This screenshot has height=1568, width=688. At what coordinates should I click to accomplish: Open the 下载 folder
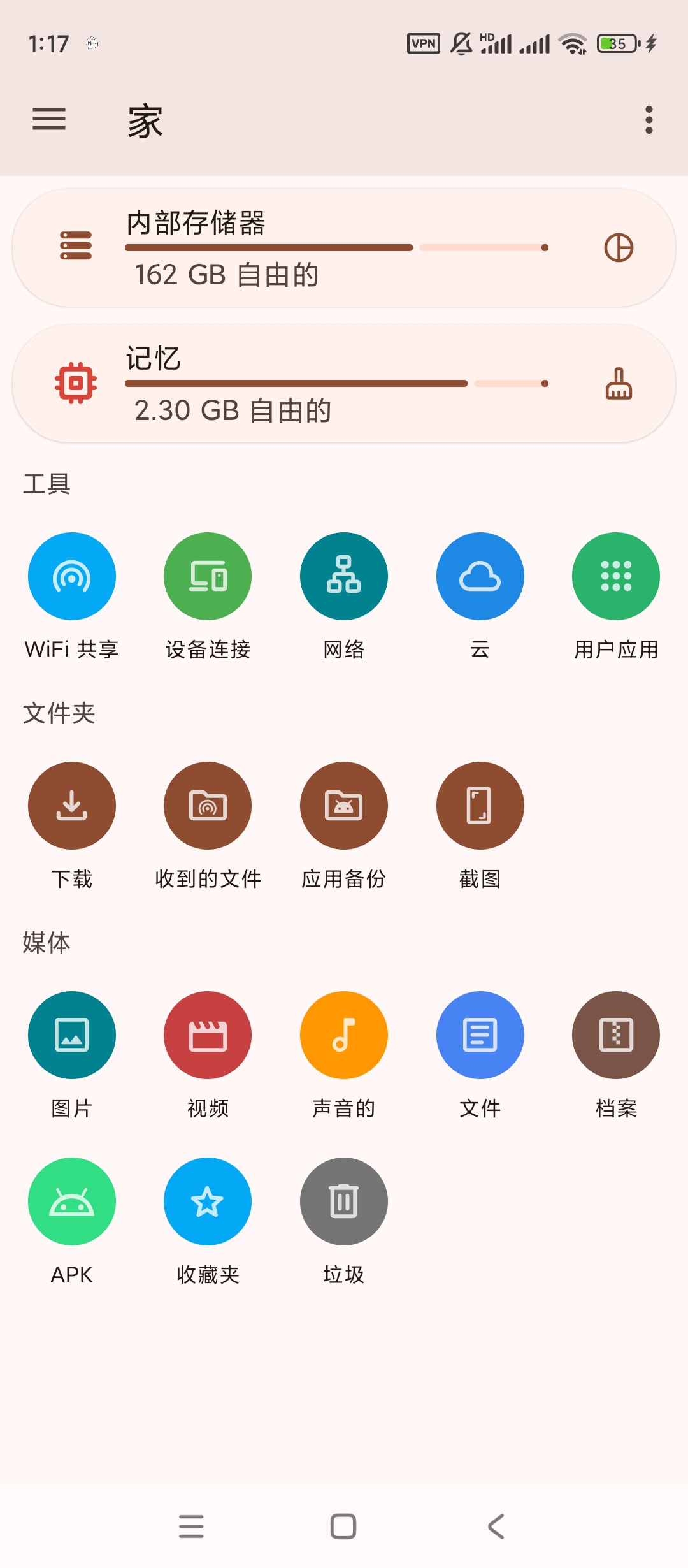pyautogui.click(x=72, y=806)
